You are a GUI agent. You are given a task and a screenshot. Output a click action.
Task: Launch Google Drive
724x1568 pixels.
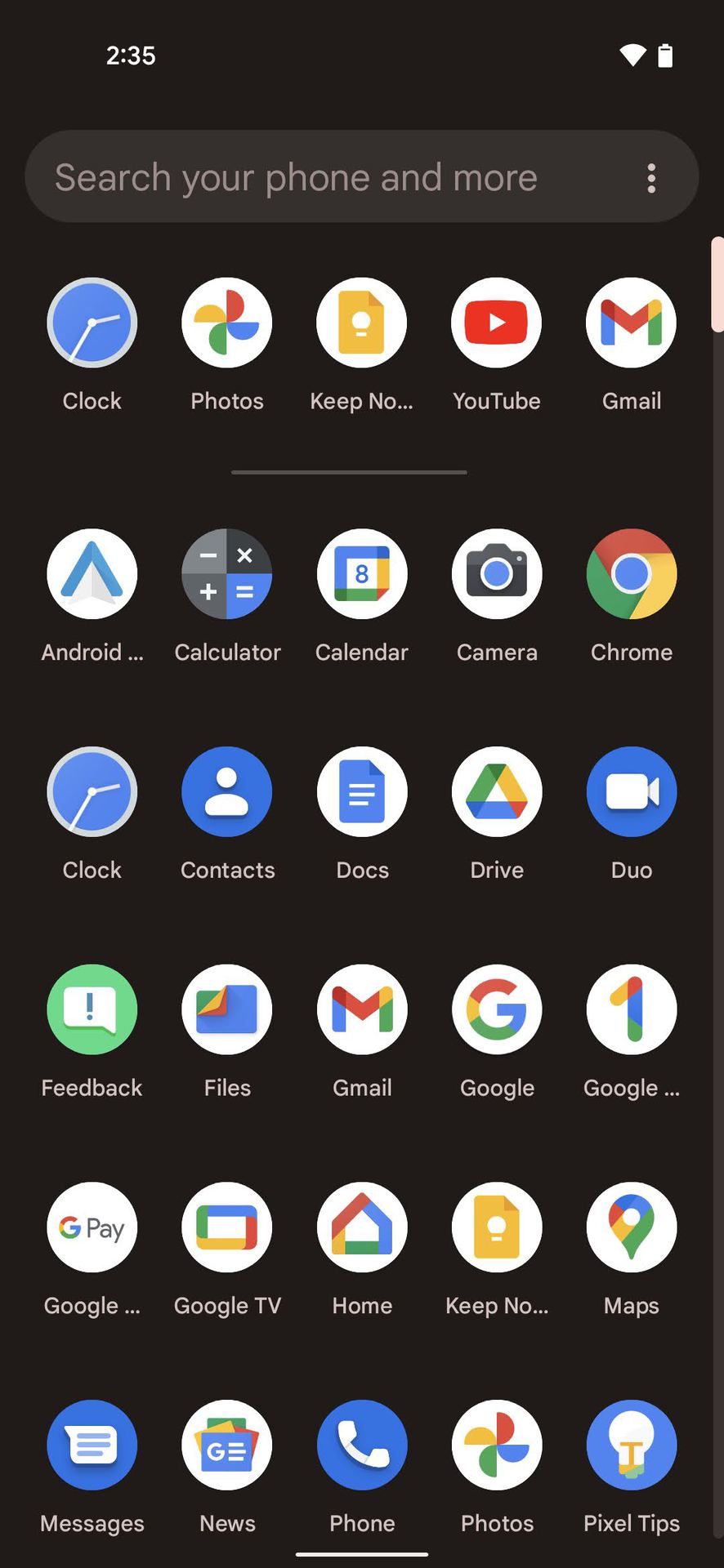coord(496,792)
